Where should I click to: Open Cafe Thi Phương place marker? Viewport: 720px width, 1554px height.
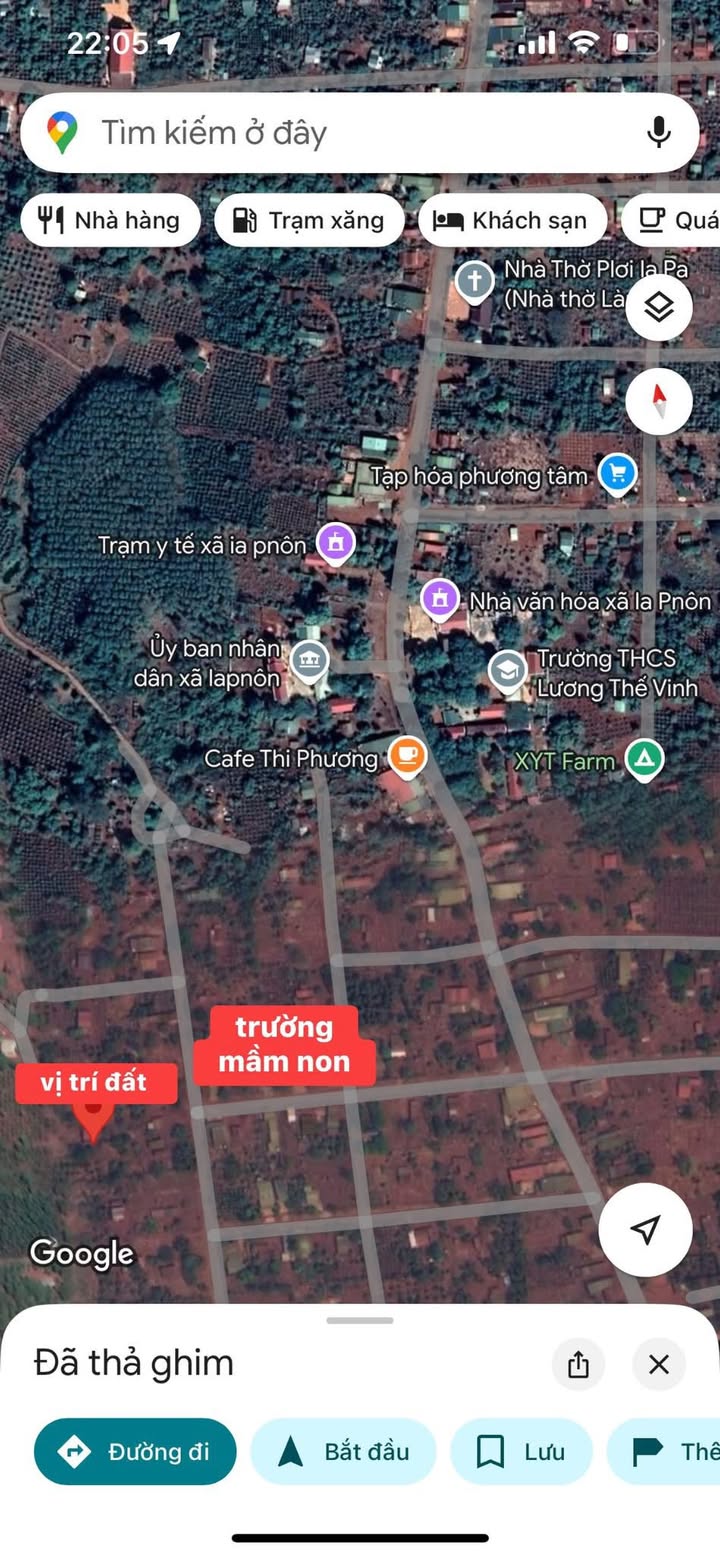[407, 756]
